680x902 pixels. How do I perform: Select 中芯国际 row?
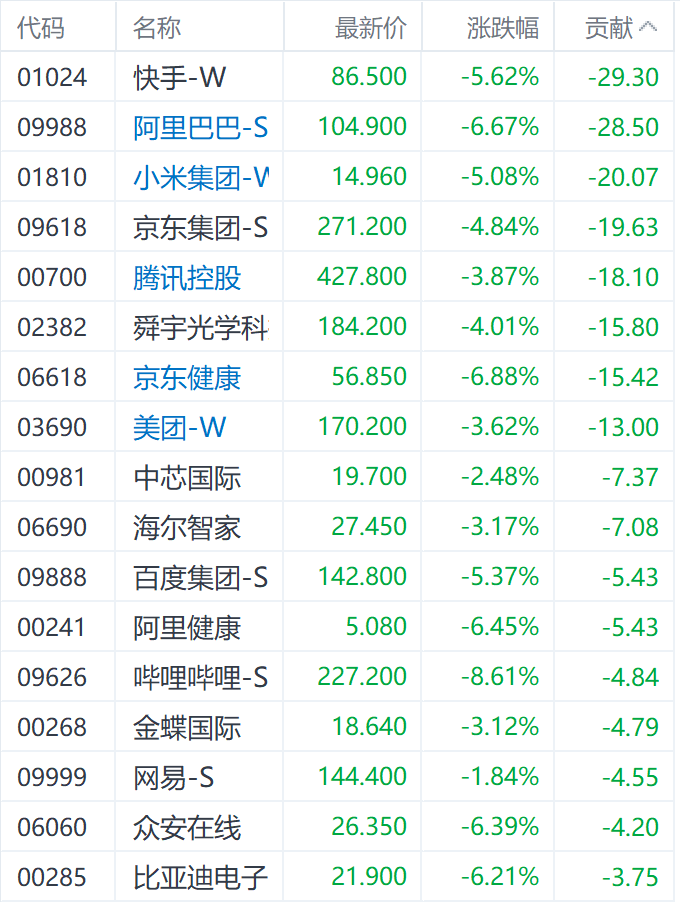coord(187,477)
